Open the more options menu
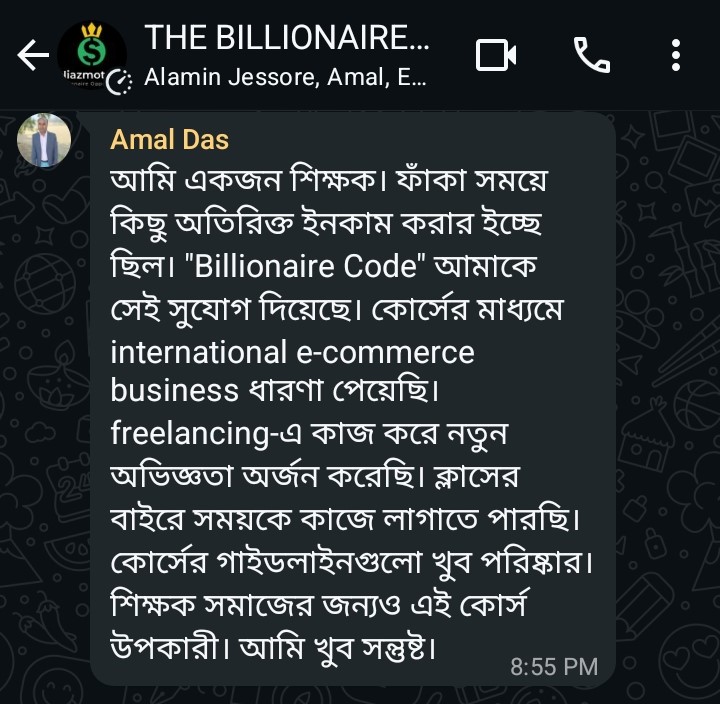The width and height of the screenshot is (720, 704). click(x=676, y=55)
